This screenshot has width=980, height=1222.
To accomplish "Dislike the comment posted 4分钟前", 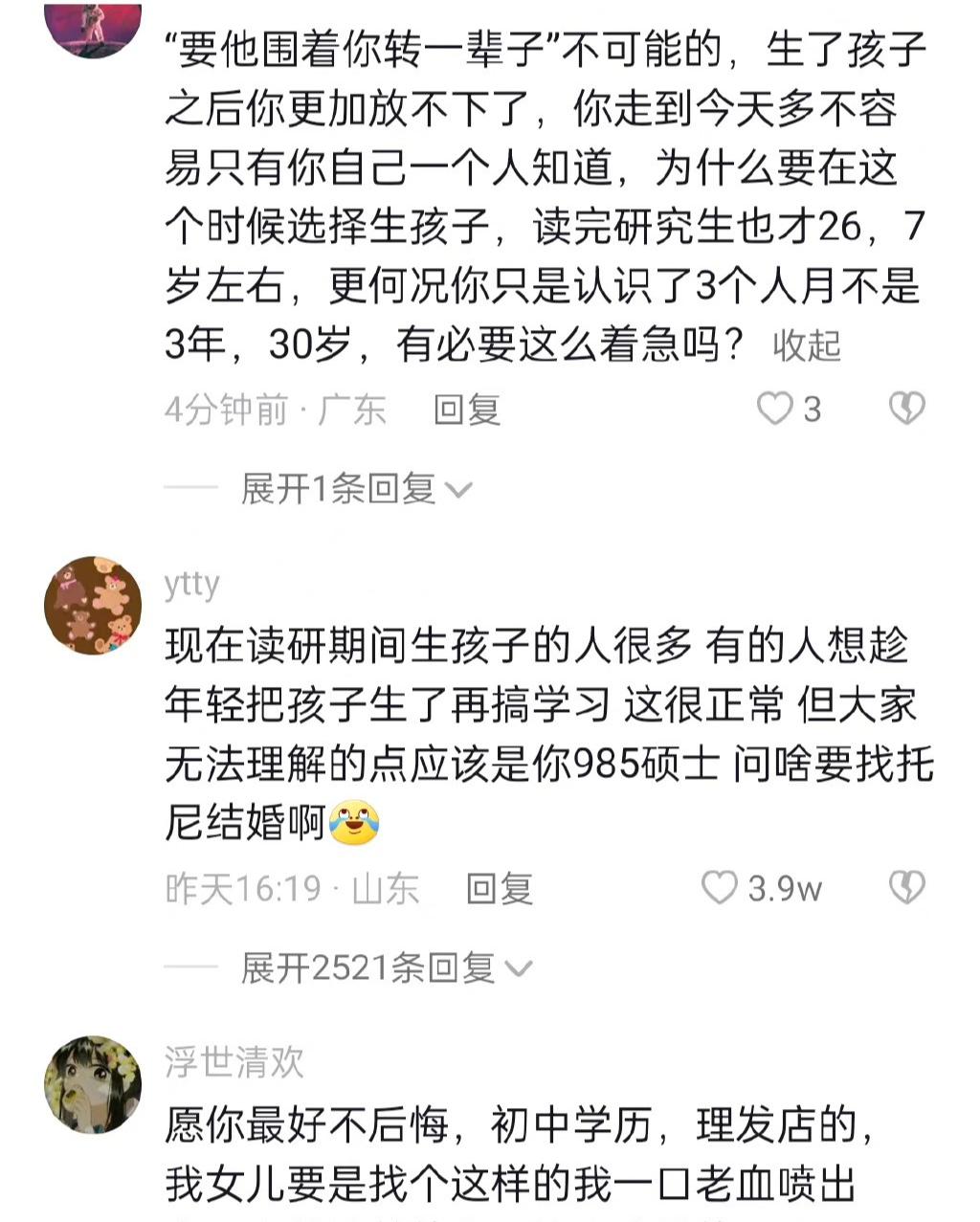I will (x=906, y=410).
